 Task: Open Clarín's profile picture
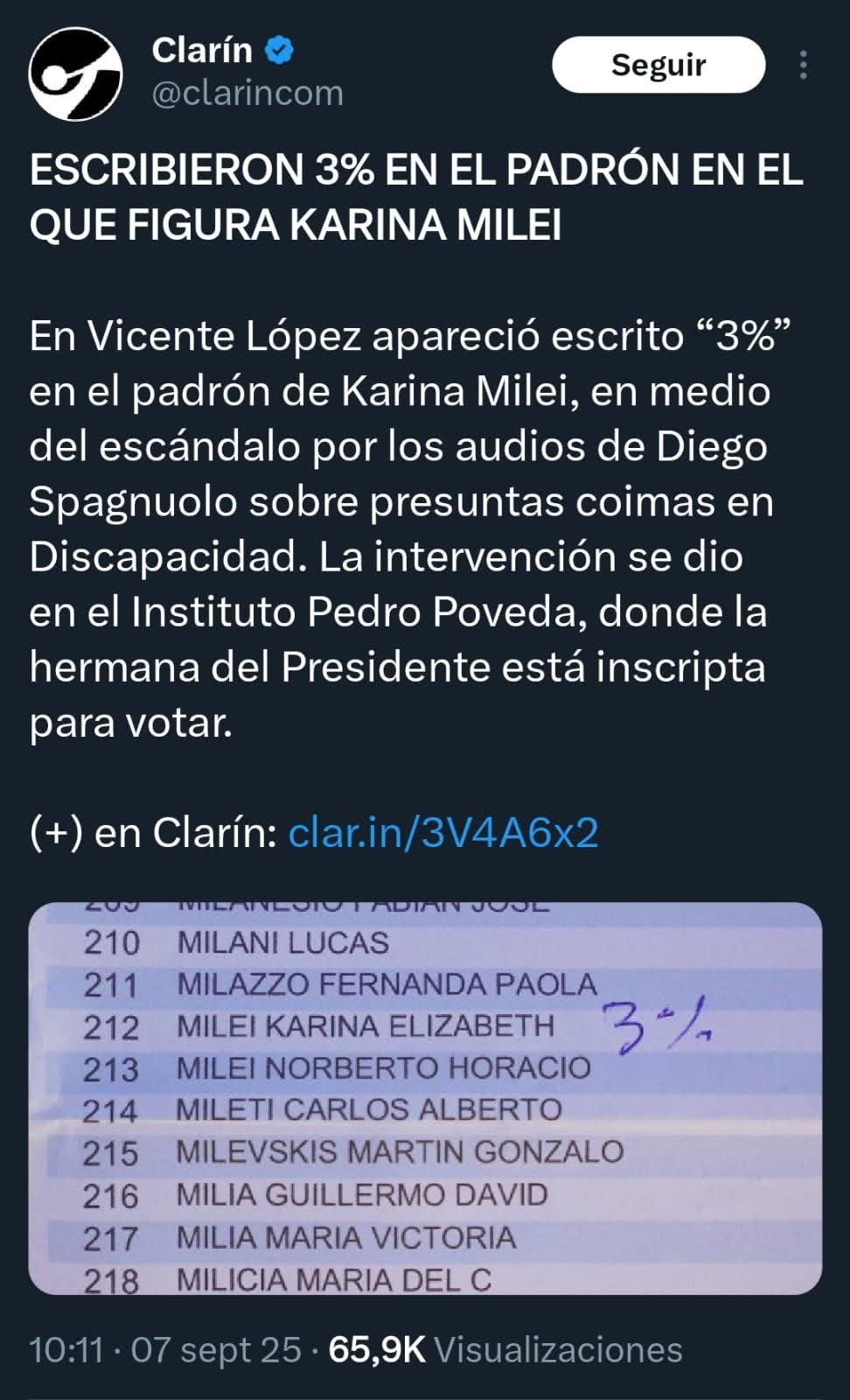click(76, 73)
